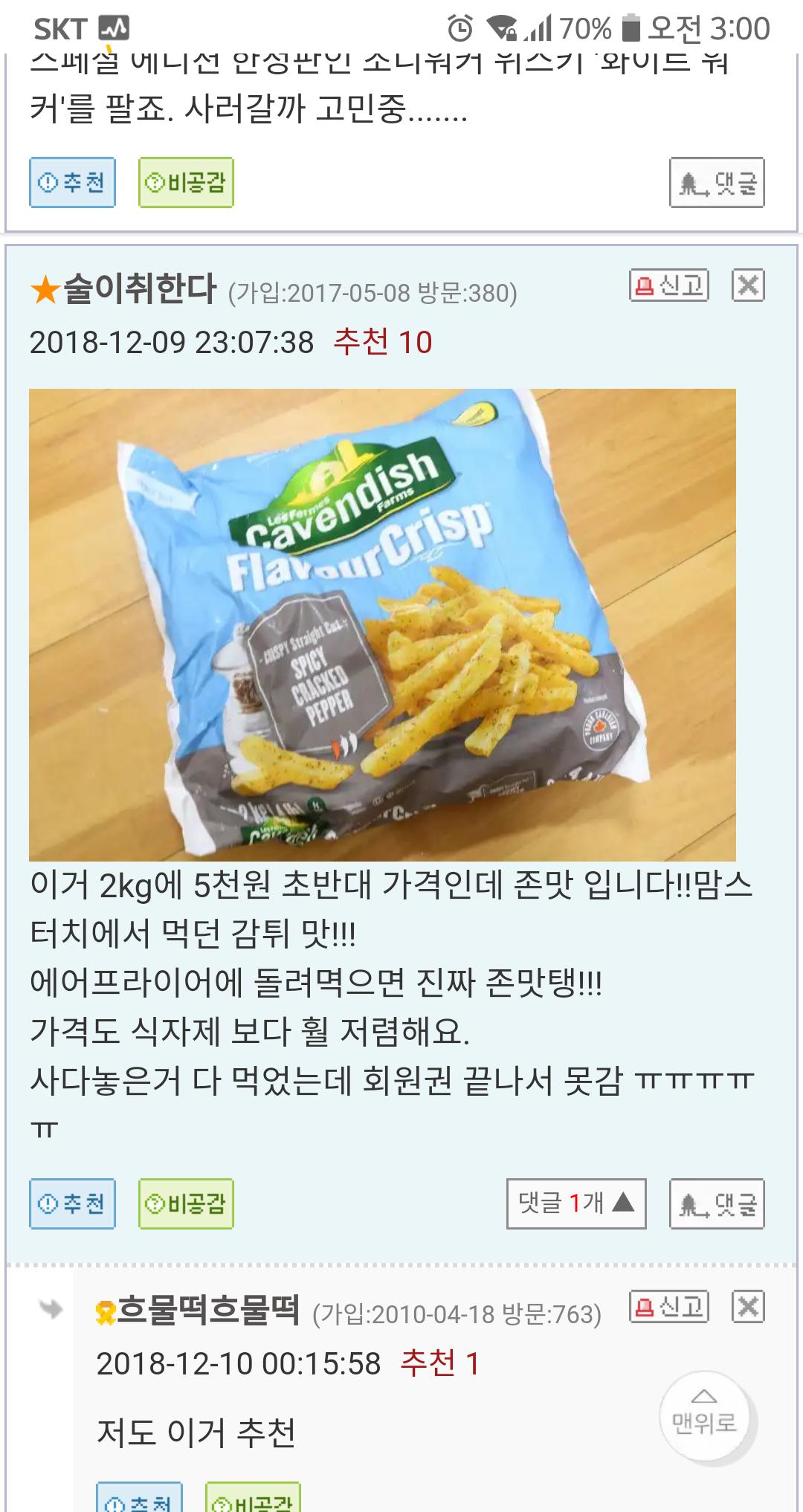This screenshot has height=1512, width=803.
Task: Open 호물떡호물떡's profile
Action: 208,1311
